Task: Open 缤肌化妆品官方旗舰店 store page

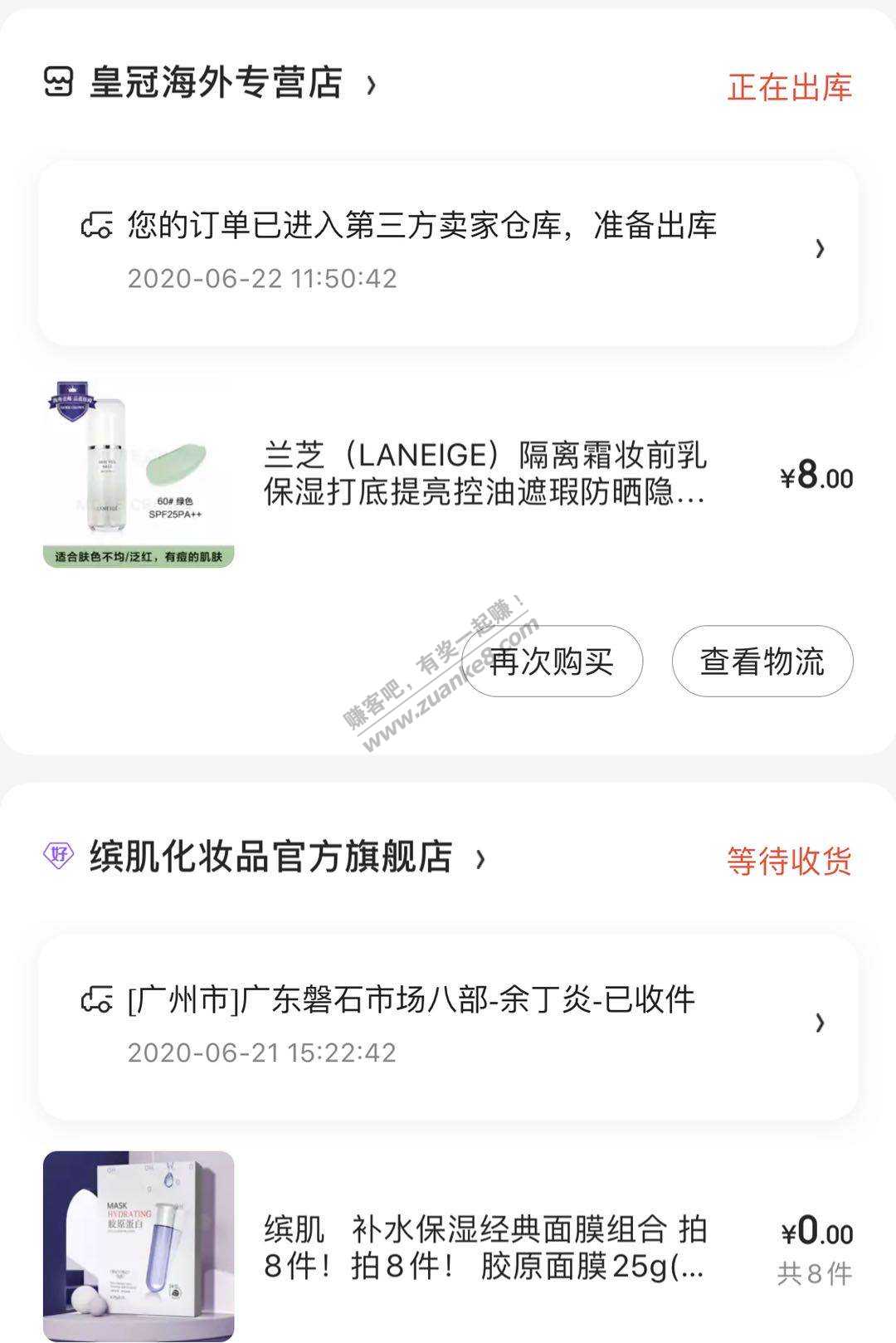Action: coord(270,857)
